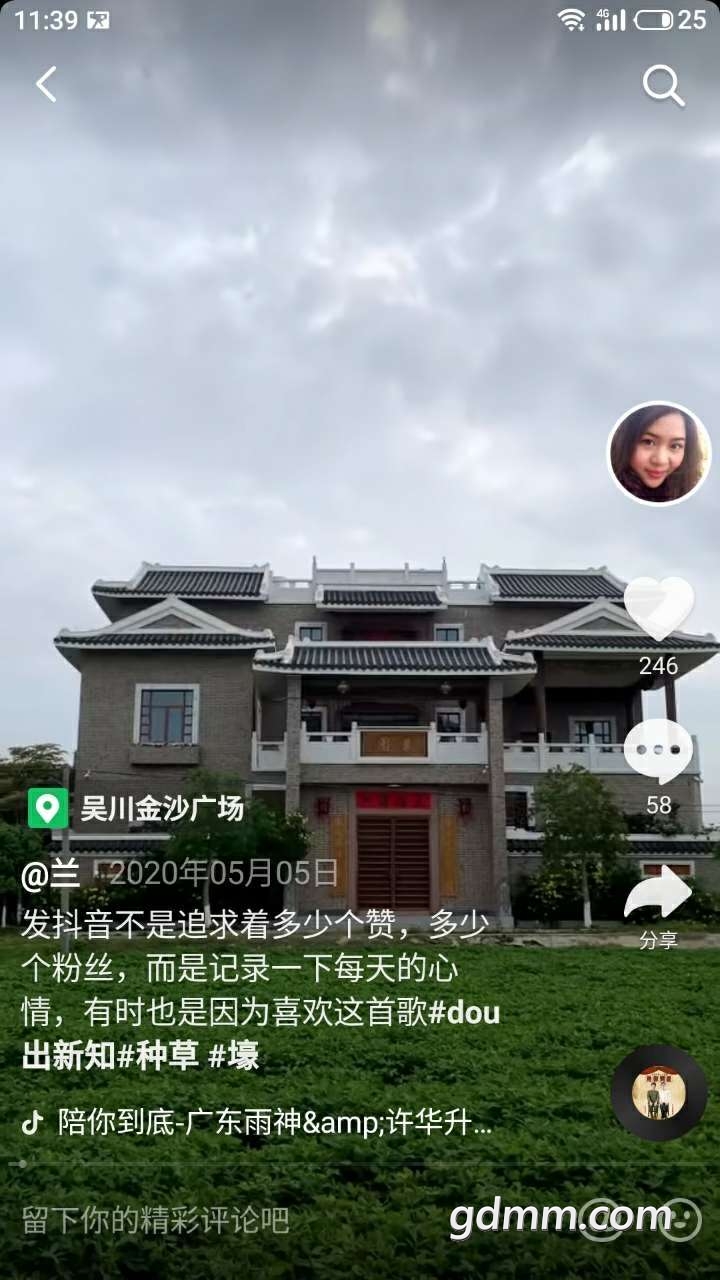Go back using the top-left arrow
The width and height of the screenshot is (720, 1280).
pos(46,85)
